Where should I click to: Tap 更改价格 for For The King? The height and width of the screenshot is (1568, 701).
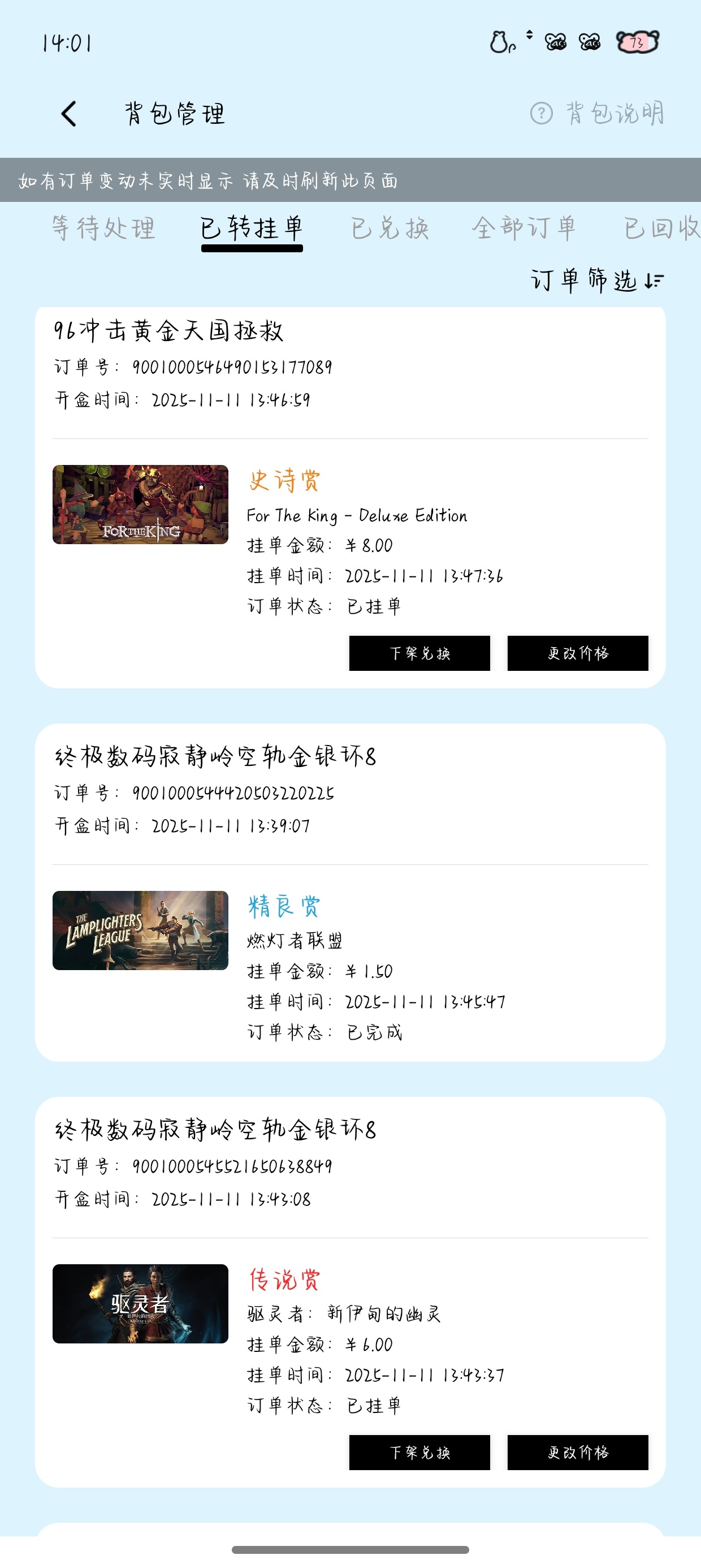(577, 653)
